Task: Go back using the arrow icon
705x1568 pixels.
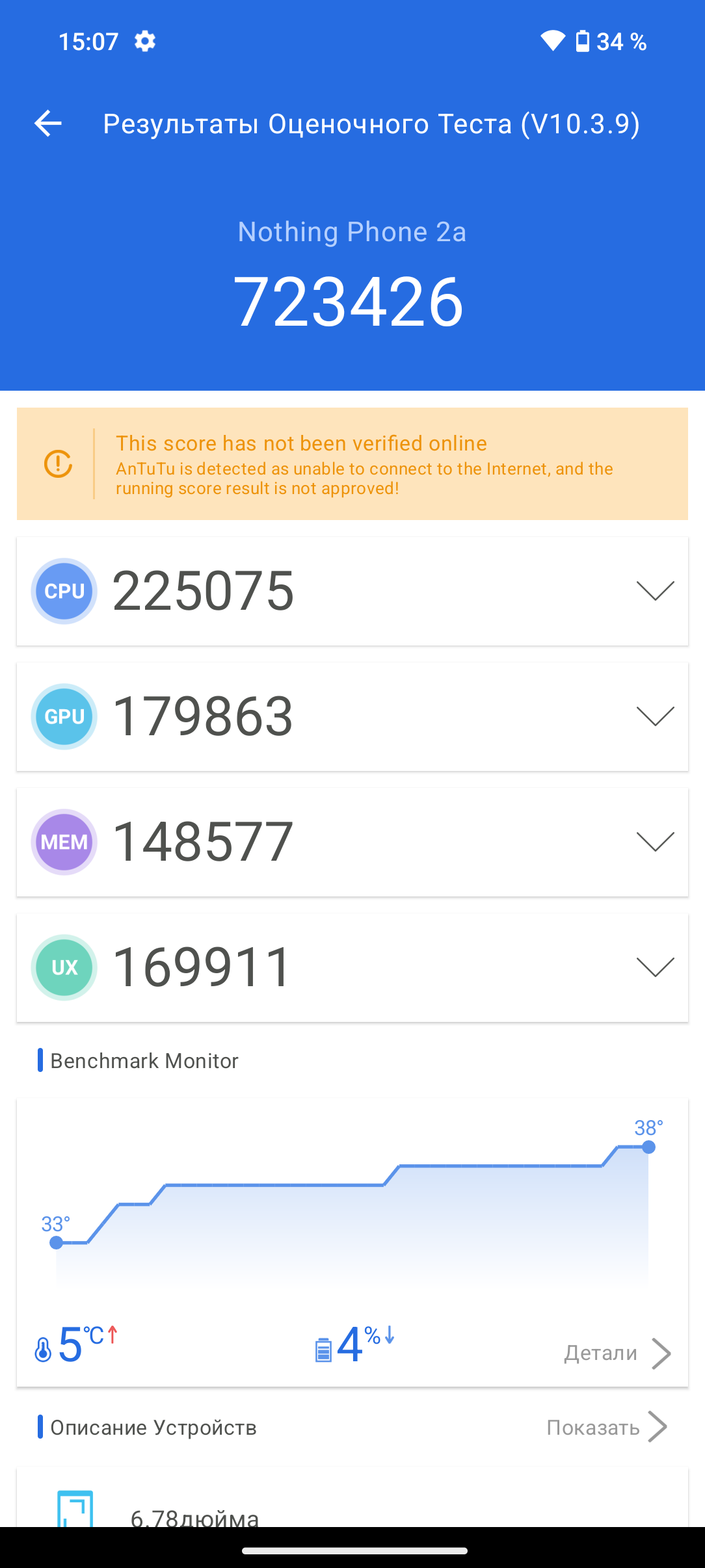Action: point(48,124)
